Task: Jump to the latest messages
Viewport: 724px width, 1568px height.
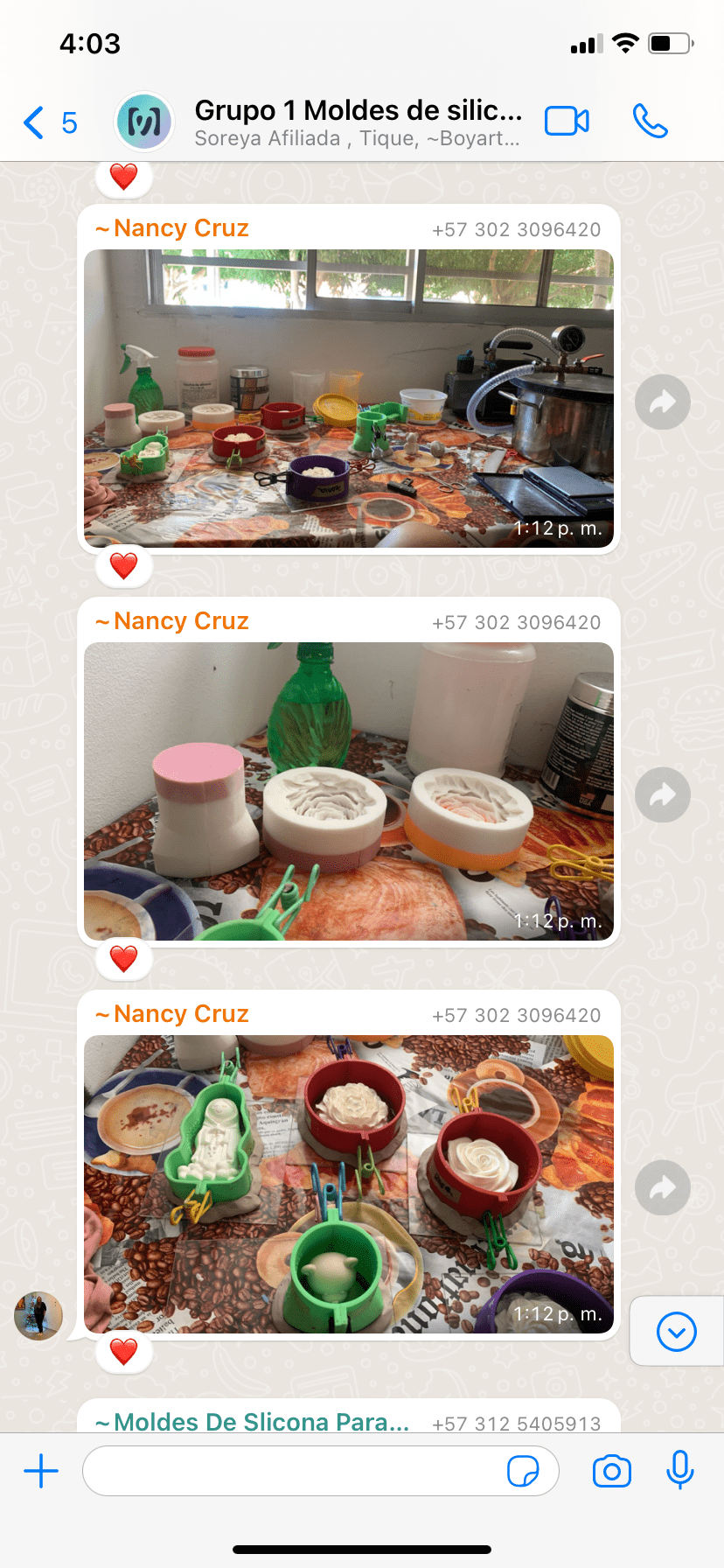Action: 676,1332
